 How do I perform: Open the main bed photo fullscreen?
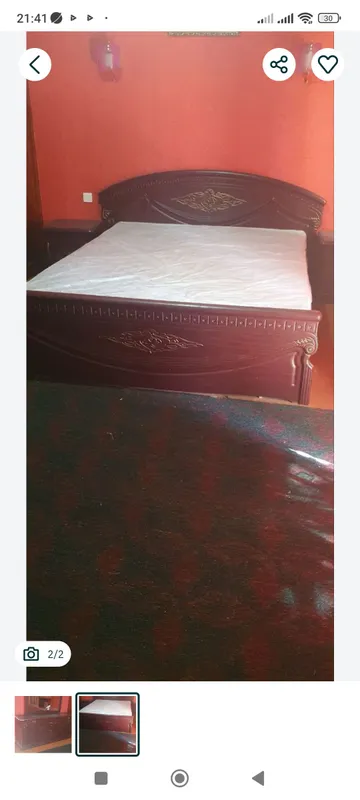point(180,356)
